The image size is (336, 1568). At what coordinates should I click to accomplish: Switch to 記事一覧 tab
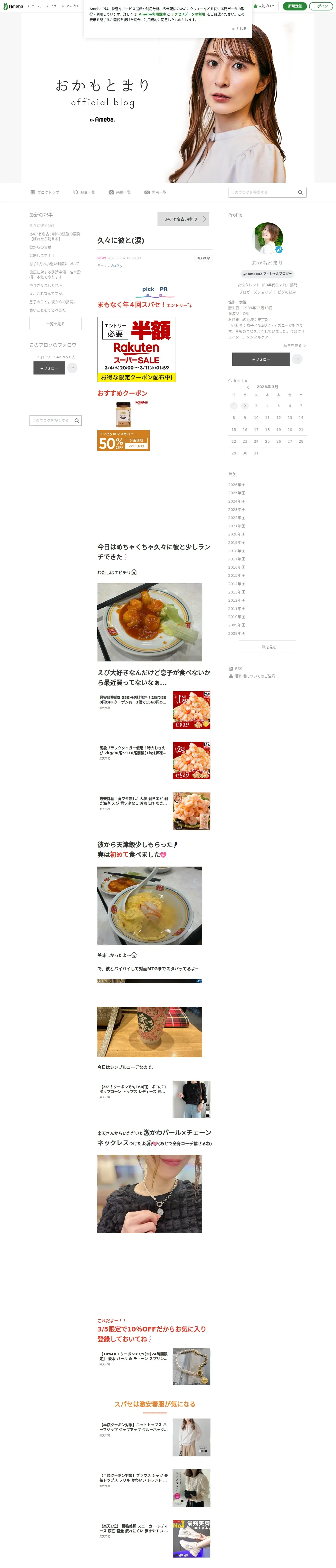click(x=84, y=192)
